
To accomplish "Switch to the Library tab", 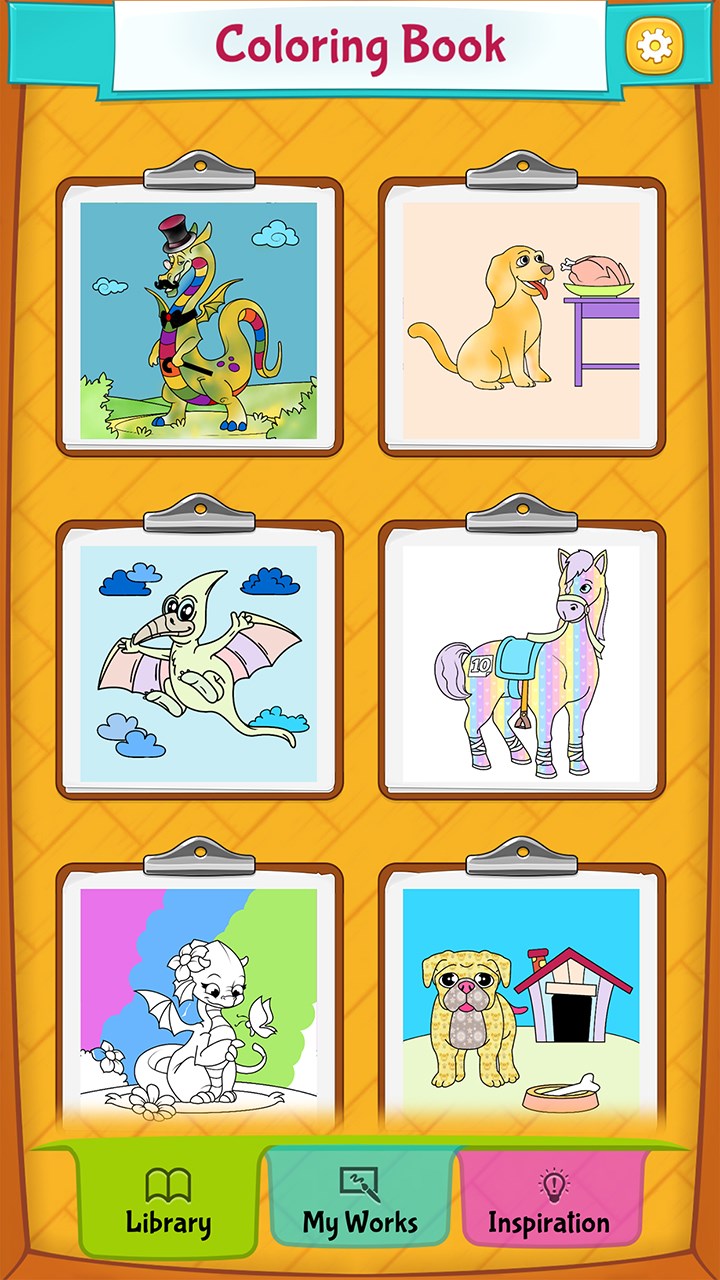I will coord(168,1203).
